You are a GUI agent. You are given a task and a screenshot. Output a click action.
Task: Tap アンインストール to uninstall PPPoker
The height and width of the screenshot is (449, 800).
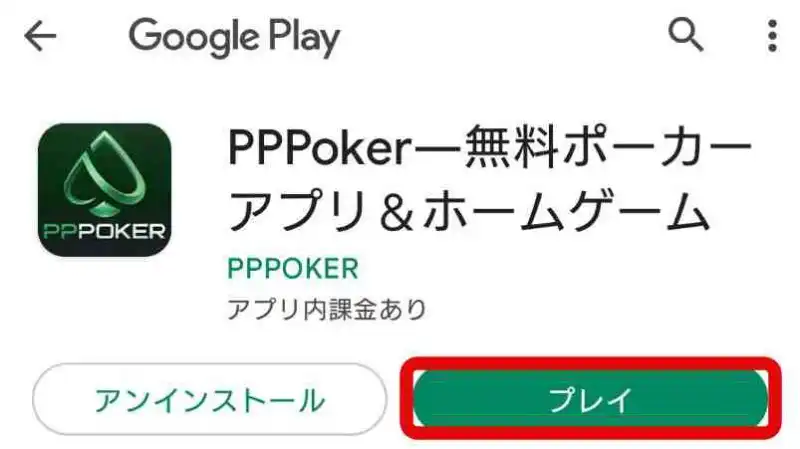[209, 400]
